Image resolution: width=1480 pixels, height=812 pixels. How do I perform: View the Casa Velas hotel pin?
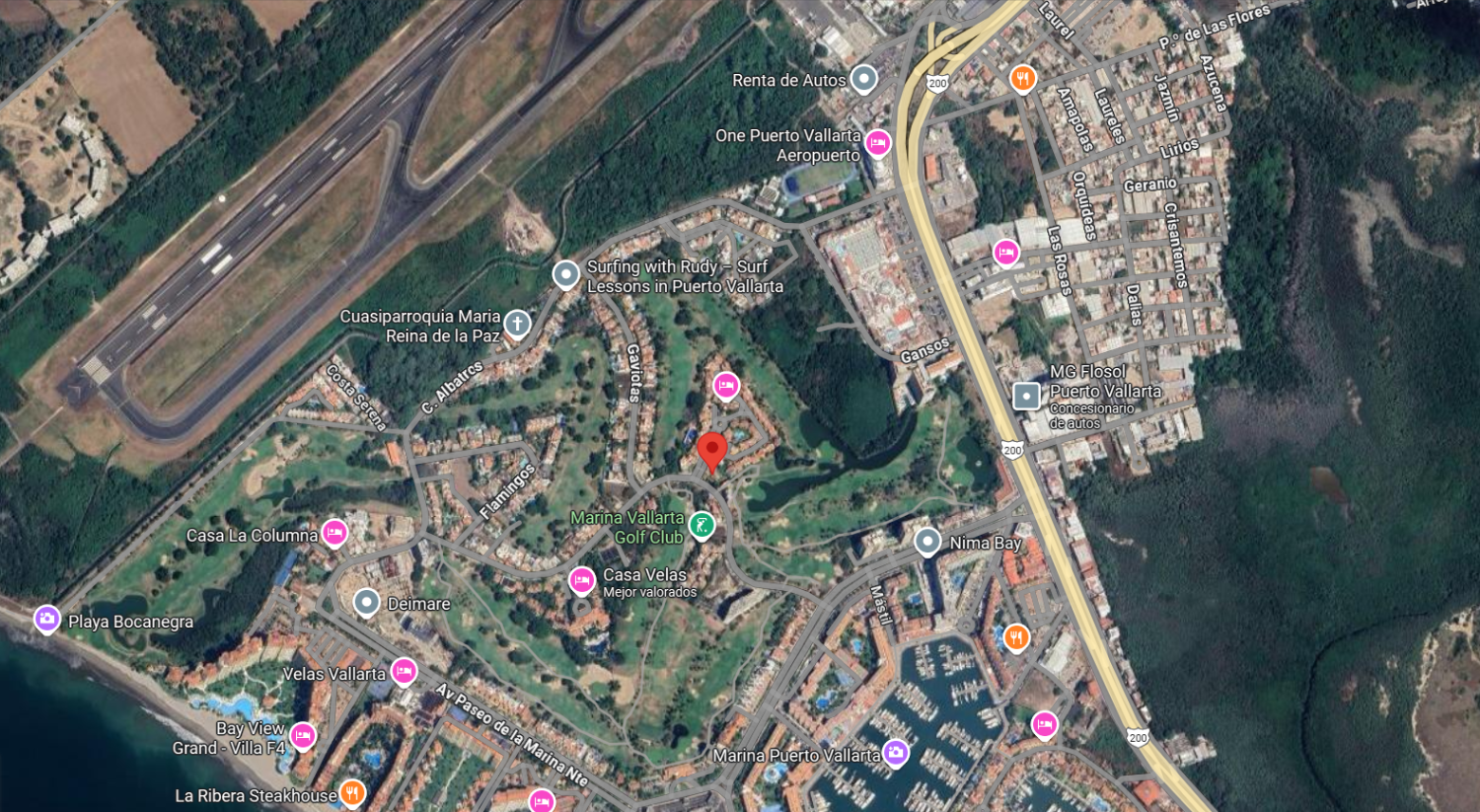point(582,580)
